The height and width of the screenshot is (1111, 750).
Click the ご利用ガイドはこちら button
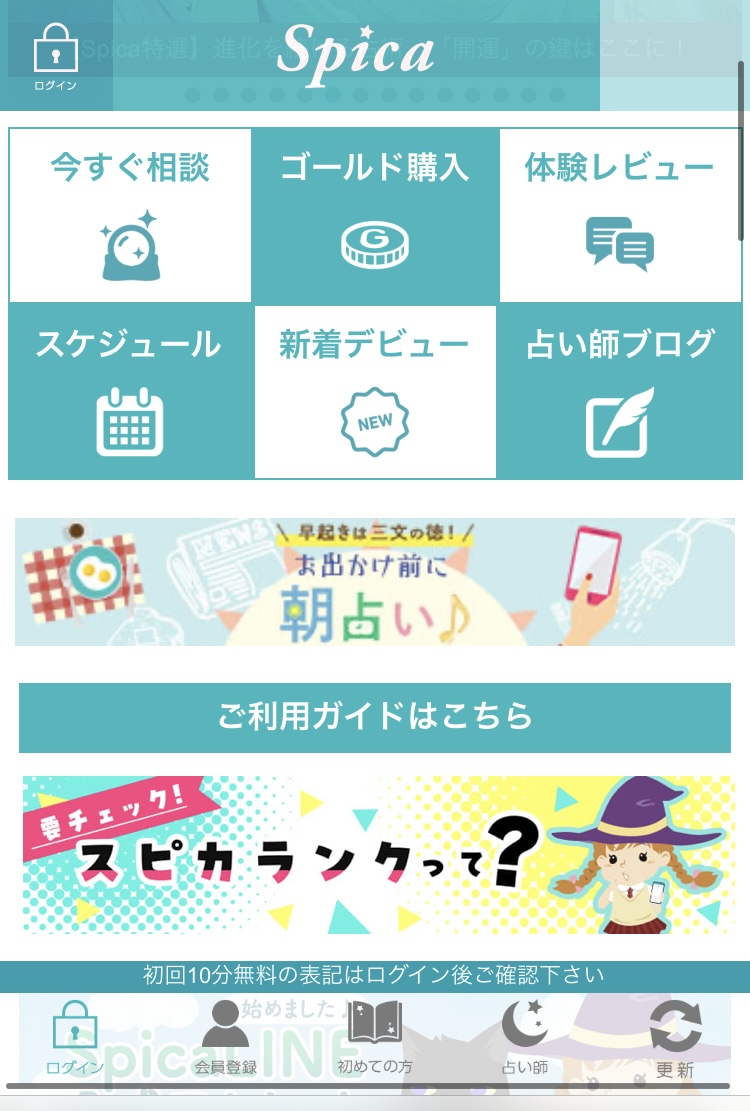coord(375,717)
